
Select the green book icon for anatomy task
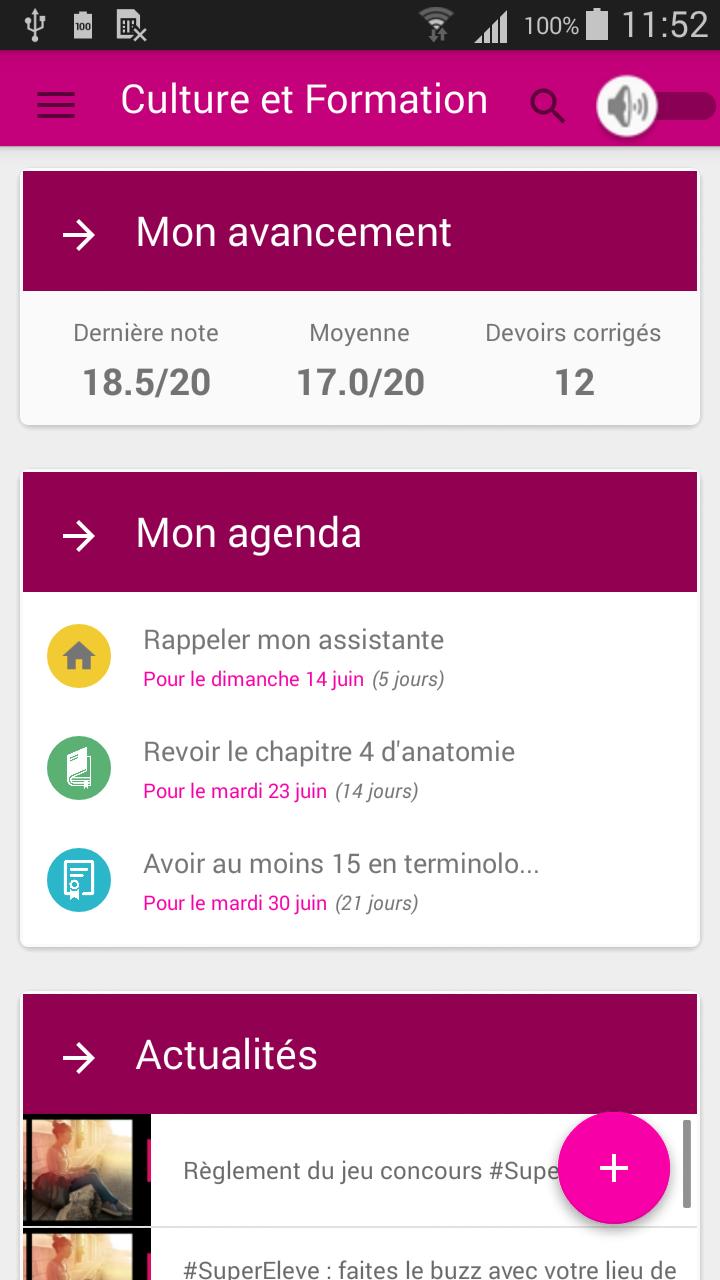click(x=78, y=768)
